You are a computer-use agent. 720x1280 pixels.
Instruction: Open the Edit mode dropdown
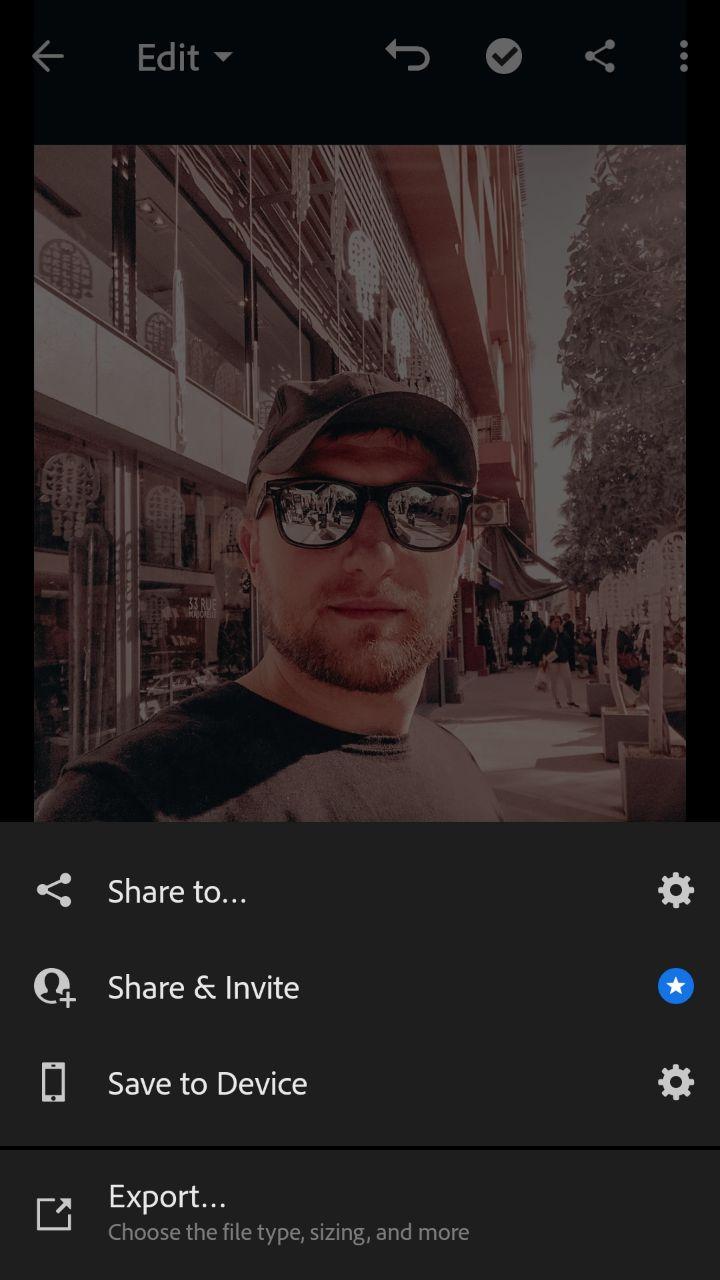tap(184, 57)
